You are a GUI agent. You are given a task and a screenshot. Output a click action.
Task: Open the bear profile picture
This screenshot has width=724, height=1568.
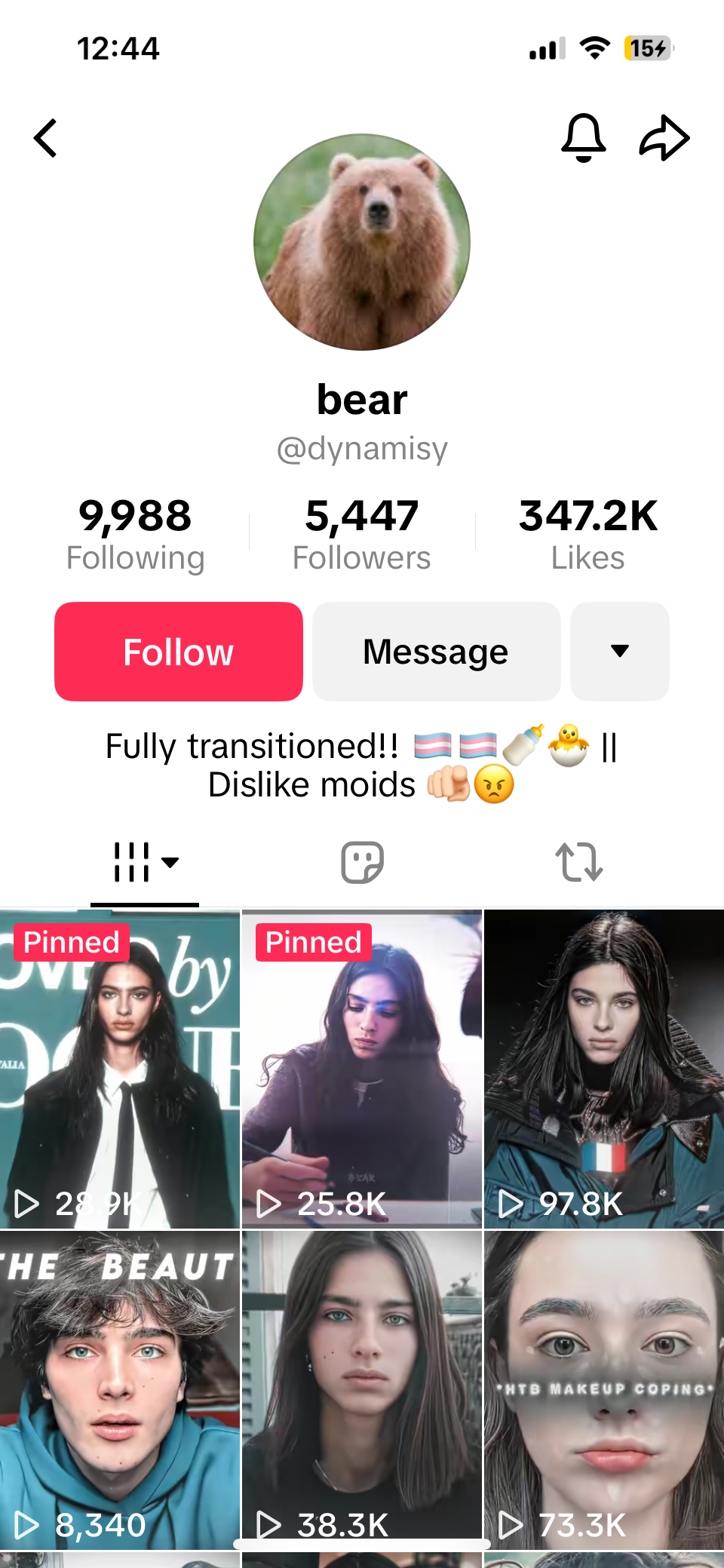[362, 242]
